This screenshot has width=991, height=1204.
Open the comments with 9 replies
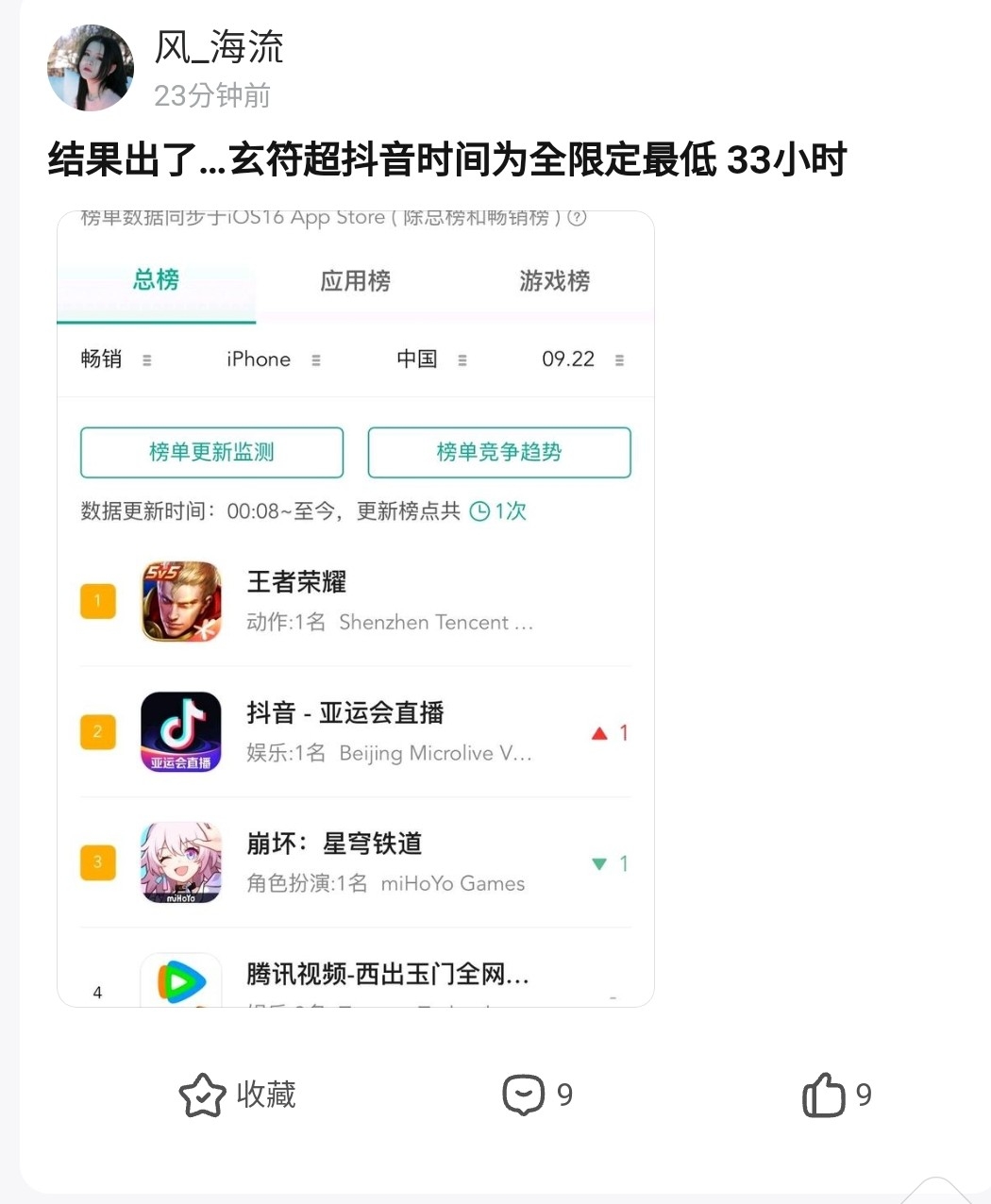click(536, 1095)
